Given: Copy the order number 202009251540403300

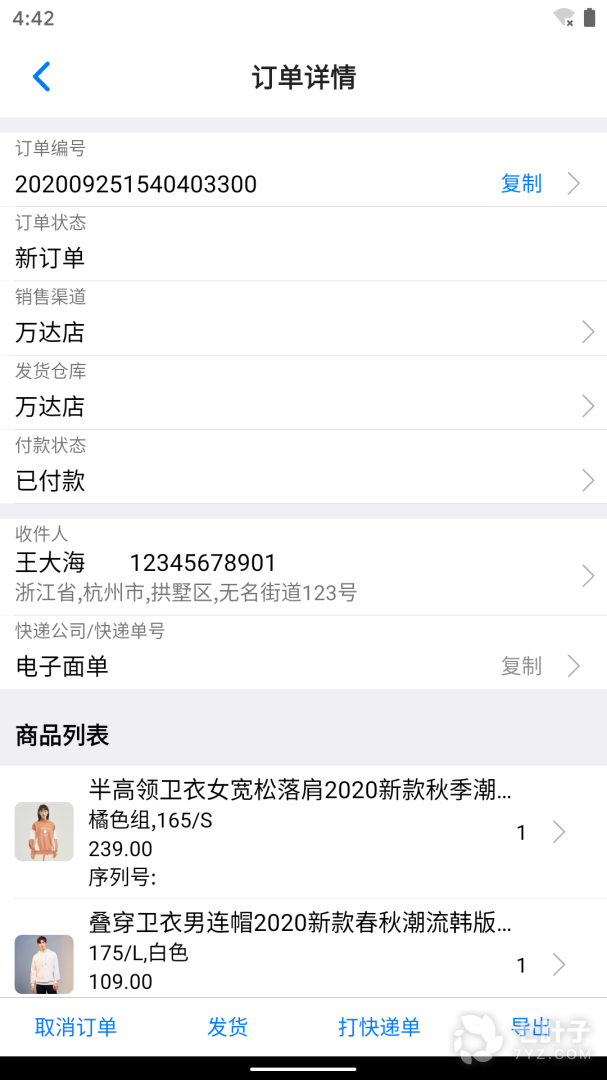Looking at the screenshot, I should click(x=521, y=183).
